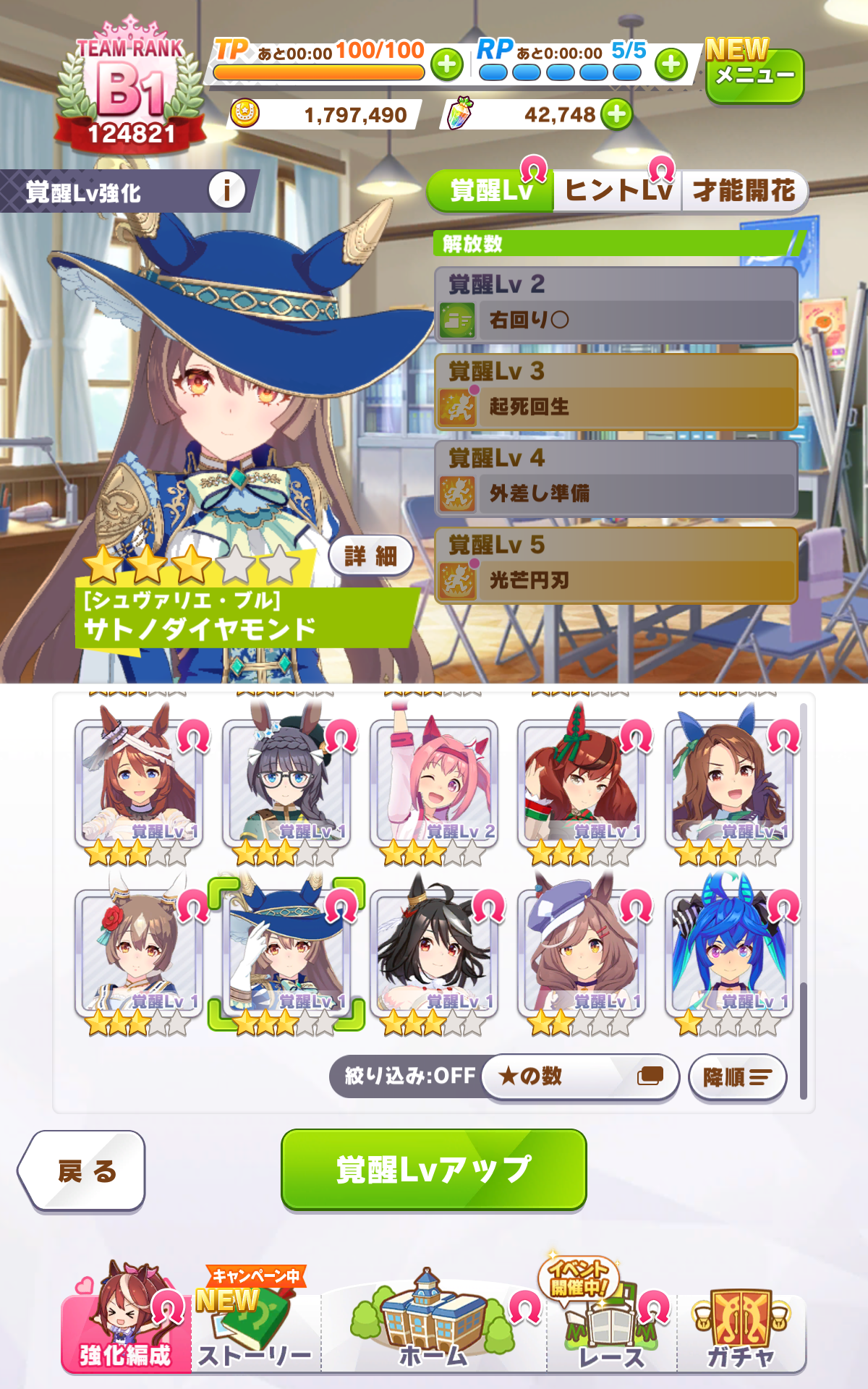Add RP with the plus icon
This screenshot has width=868, height=1389.
tap(671, 64)
